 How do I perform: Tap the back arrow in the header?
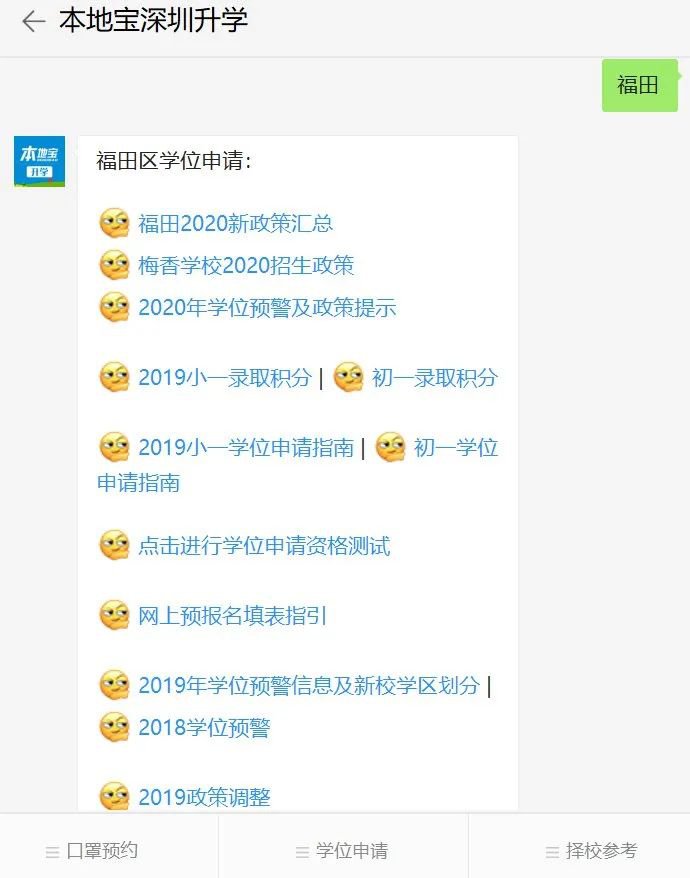pyautogui.click(x=33, y=22)
